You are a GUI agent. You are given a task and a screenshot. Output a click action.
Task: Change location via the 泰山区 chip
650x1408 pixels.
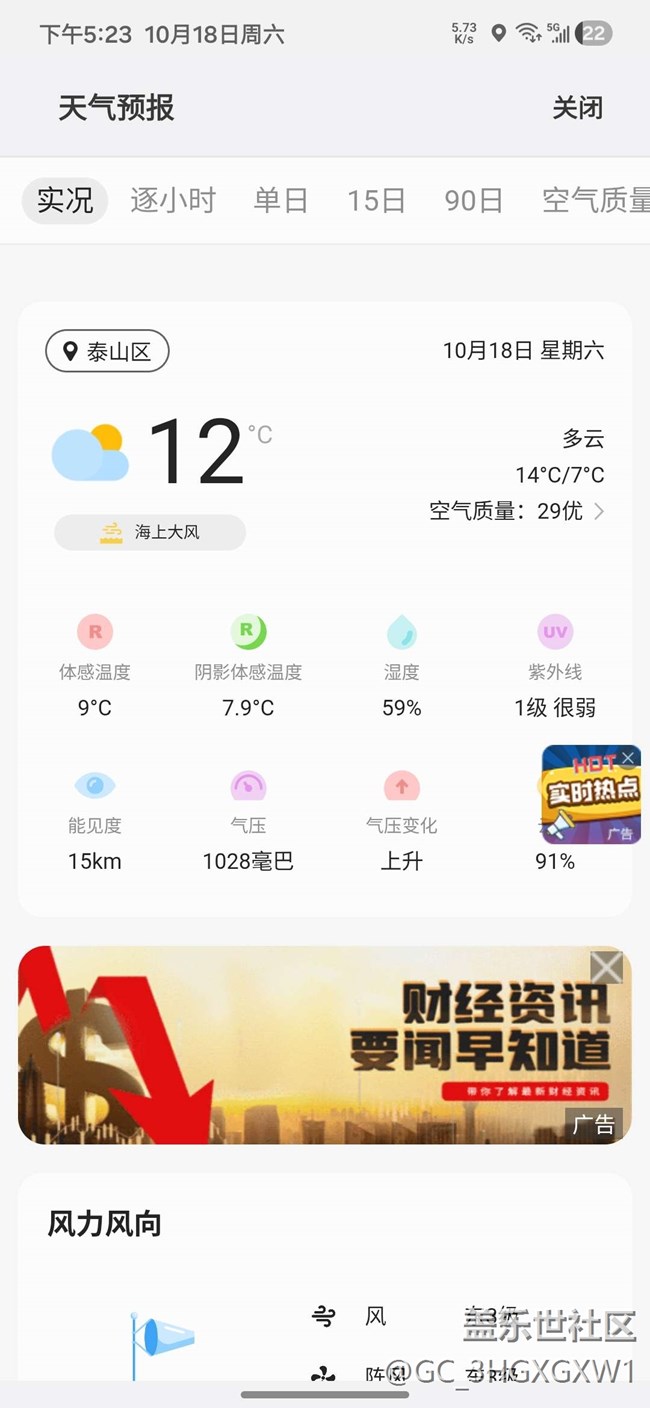pos(107,351)
